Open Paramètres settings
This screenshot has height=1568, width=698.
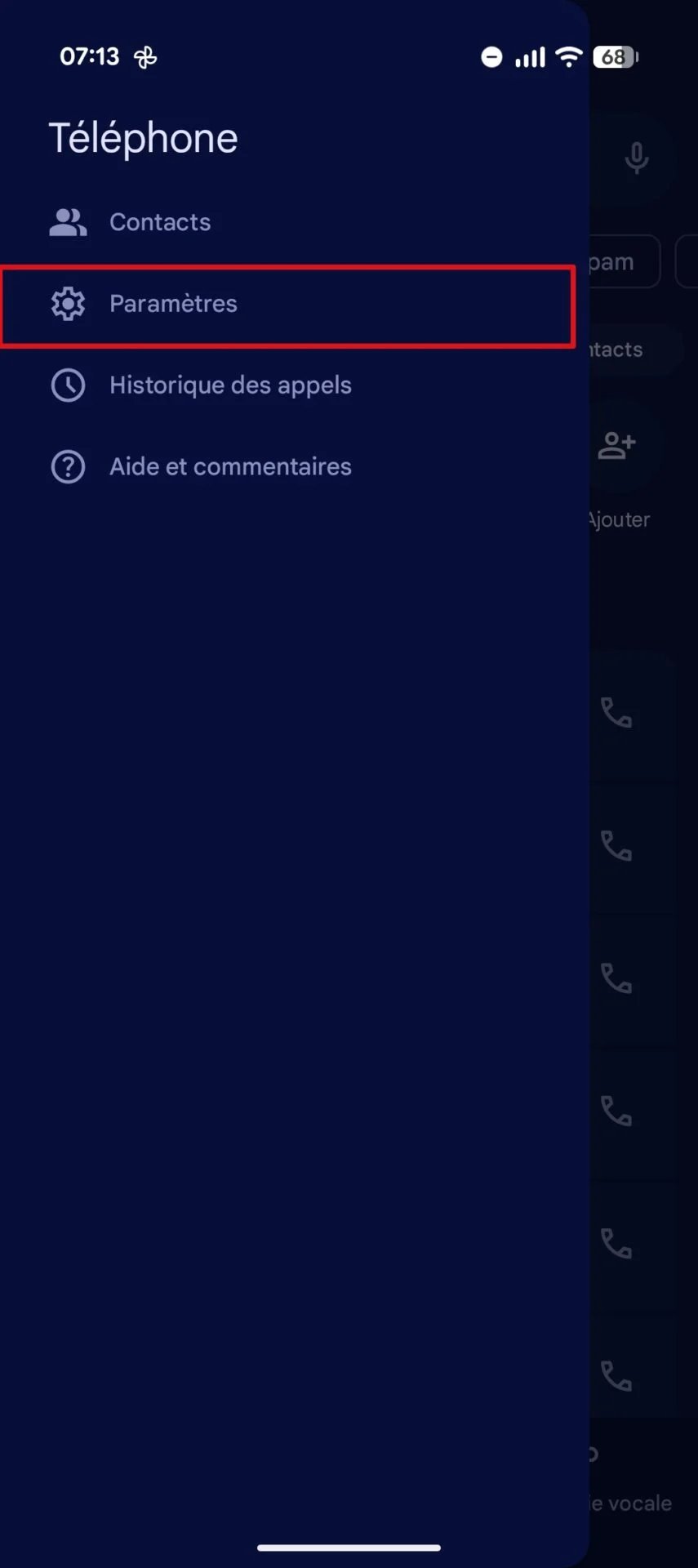click(x=173, y=304)
